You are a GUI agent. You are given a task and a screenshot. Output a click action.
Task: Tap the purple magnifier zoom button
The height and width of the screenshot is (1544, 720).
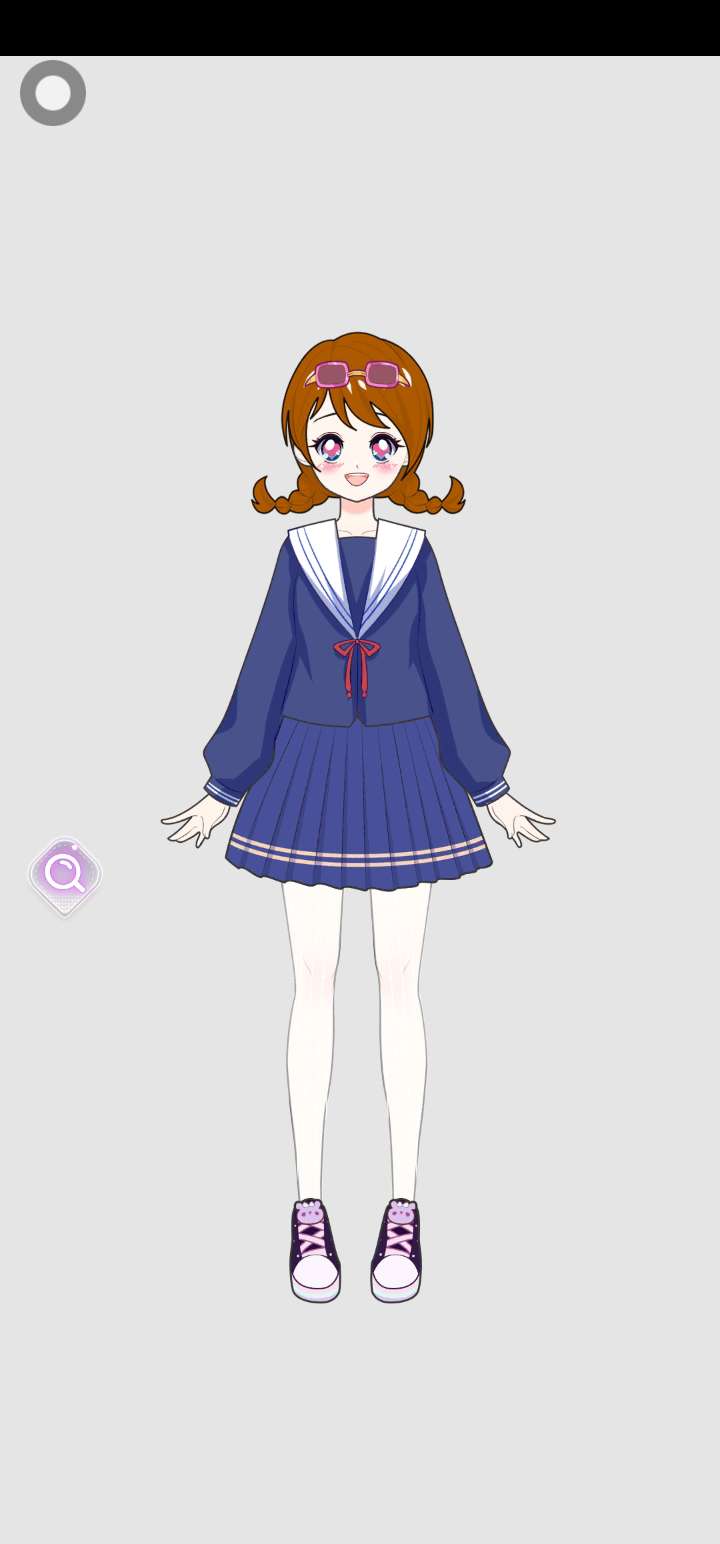pyautogui.click(x=65, y=874)
